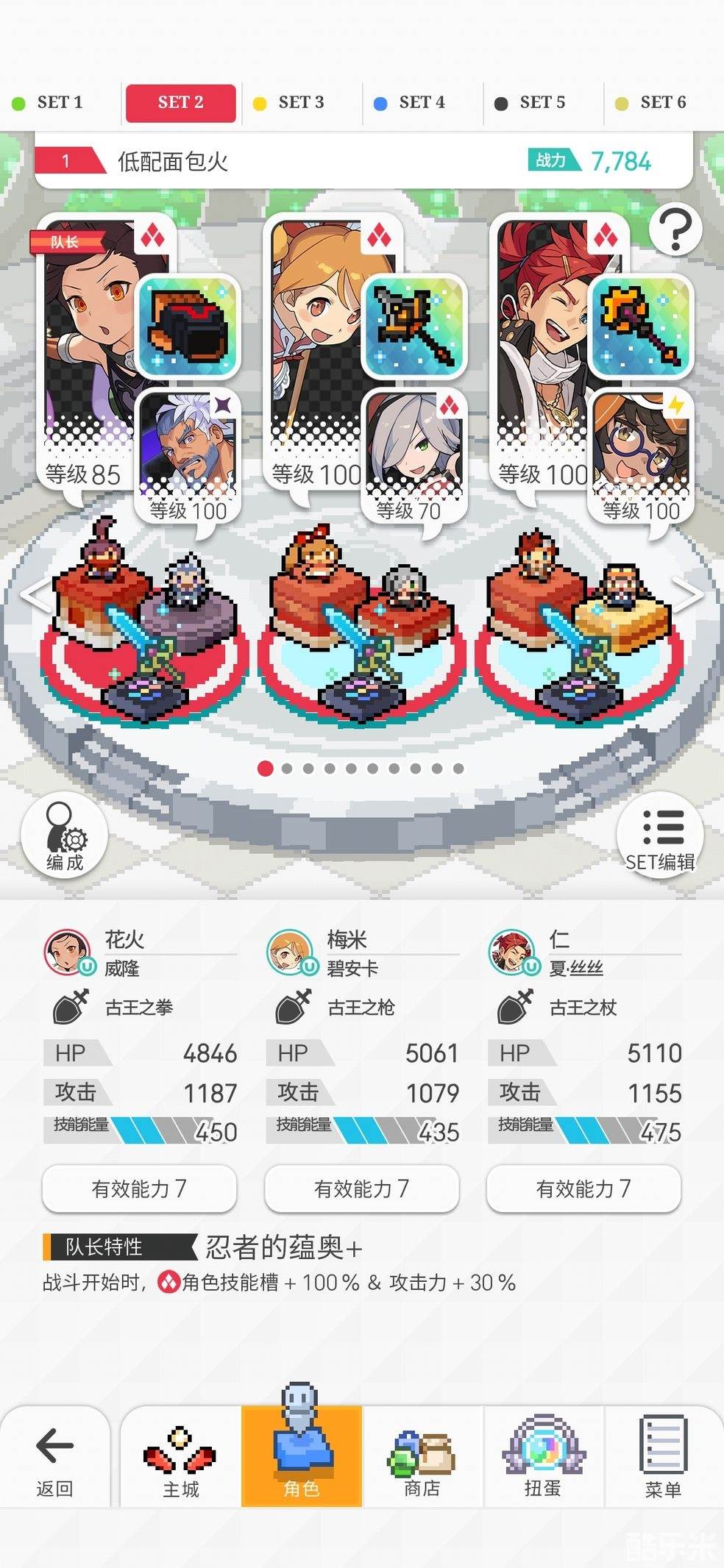Tap the 编成 formation button

coord(65,836)
